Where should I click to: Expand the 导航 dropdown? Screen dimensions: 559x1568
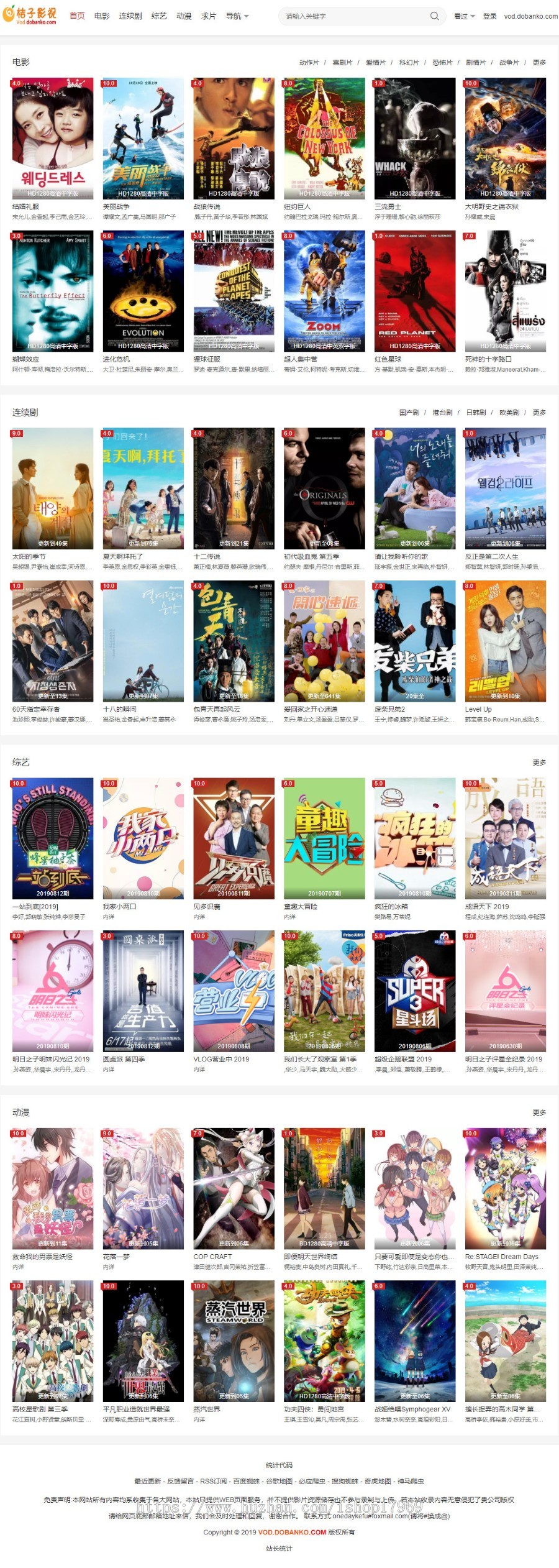237,16
